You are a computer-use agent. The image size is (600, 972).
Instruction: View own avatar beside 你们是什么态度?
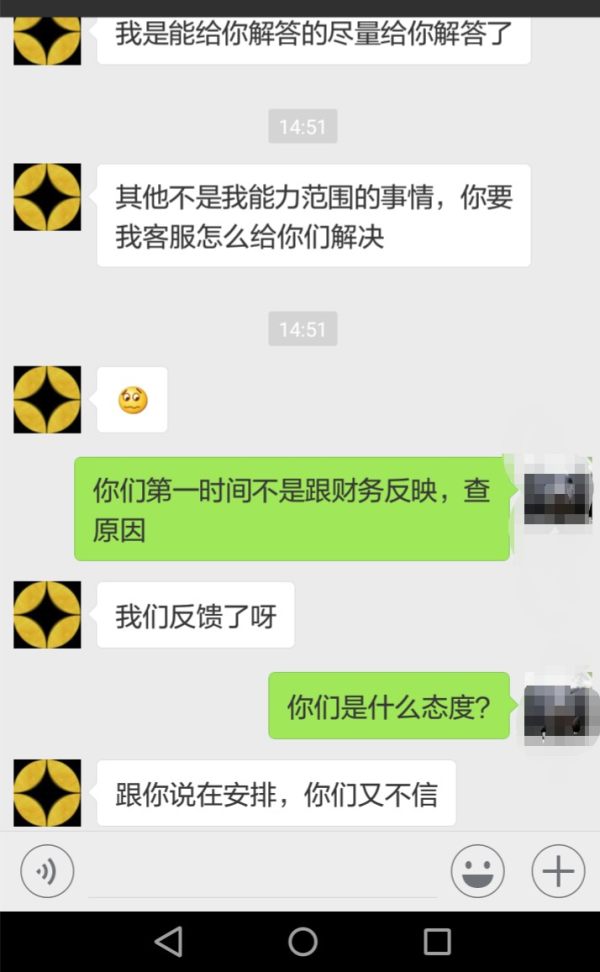[x=557, y=707]
